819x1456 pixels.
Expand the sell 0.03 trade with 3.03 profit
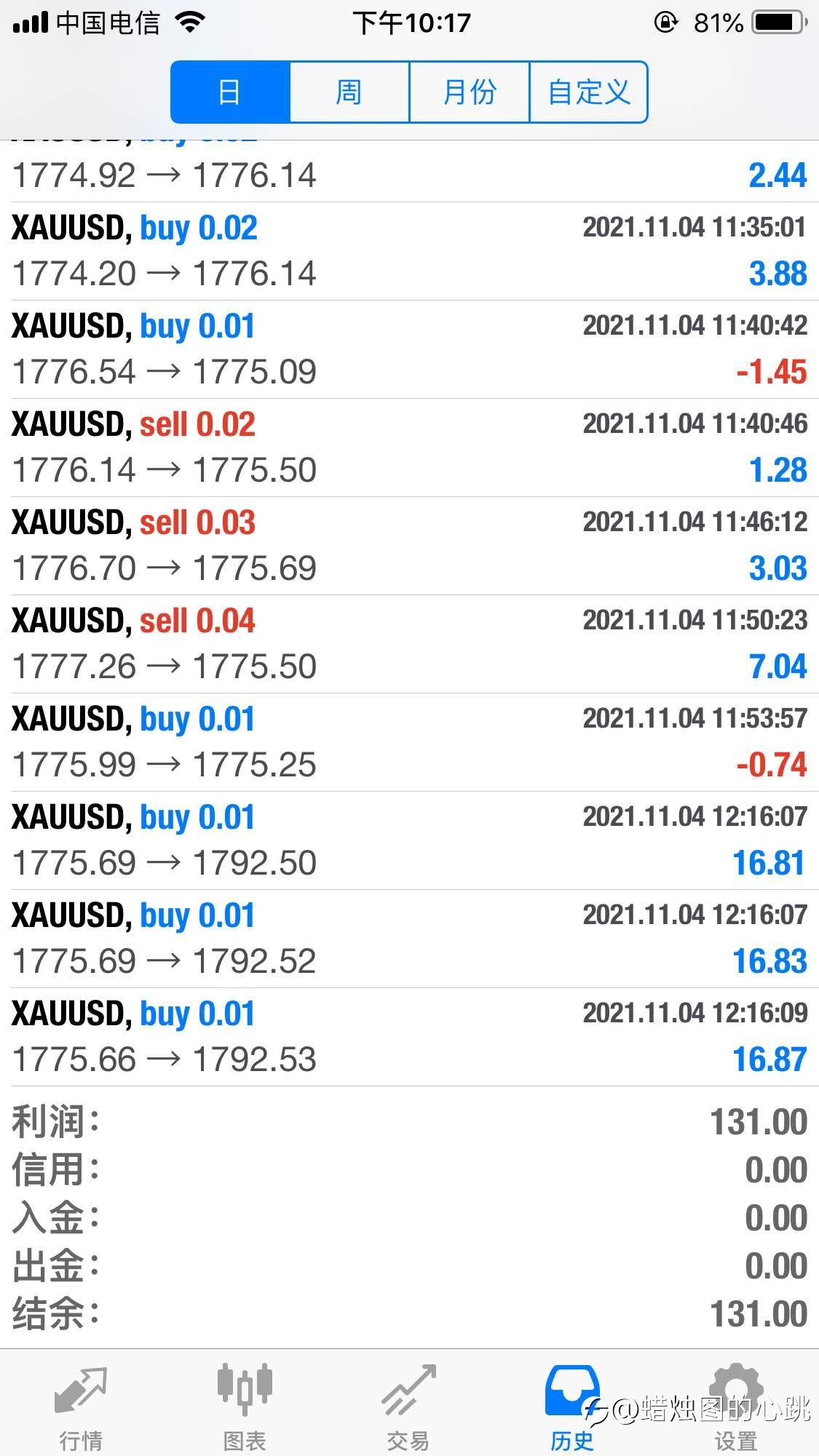point(409,546)
